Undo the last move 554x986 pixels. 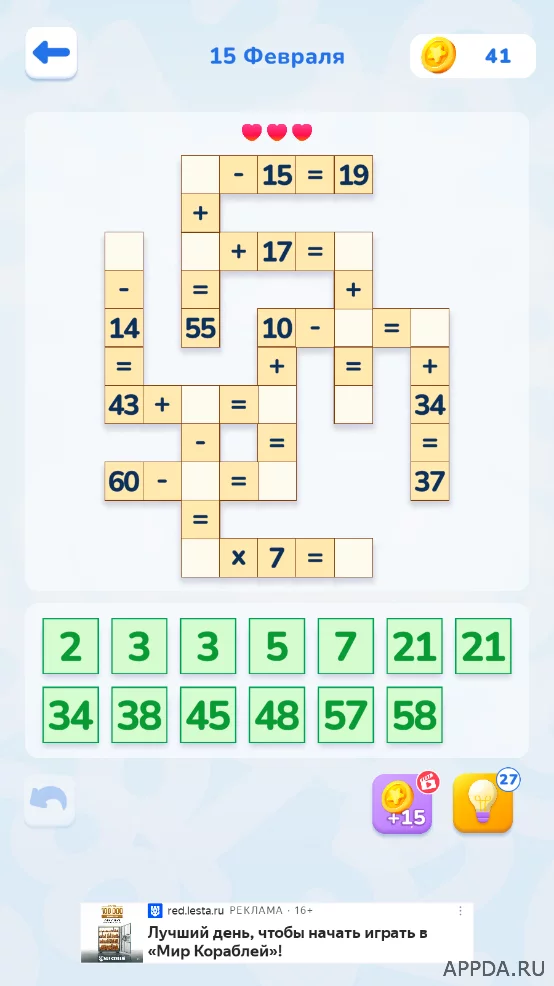pyautogui.click(x=50, y=800)
